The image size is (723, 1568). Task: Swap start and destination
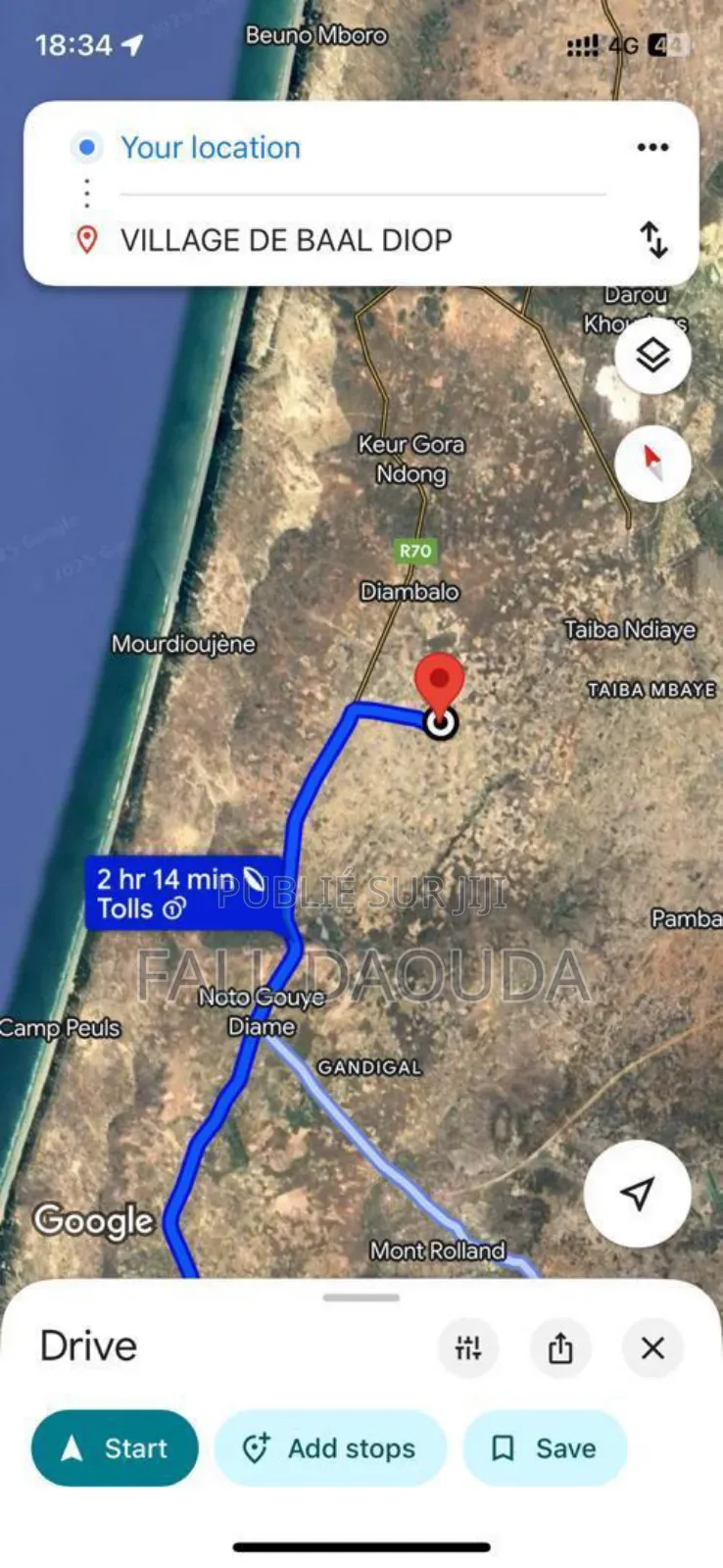click(x=653, y=239)
